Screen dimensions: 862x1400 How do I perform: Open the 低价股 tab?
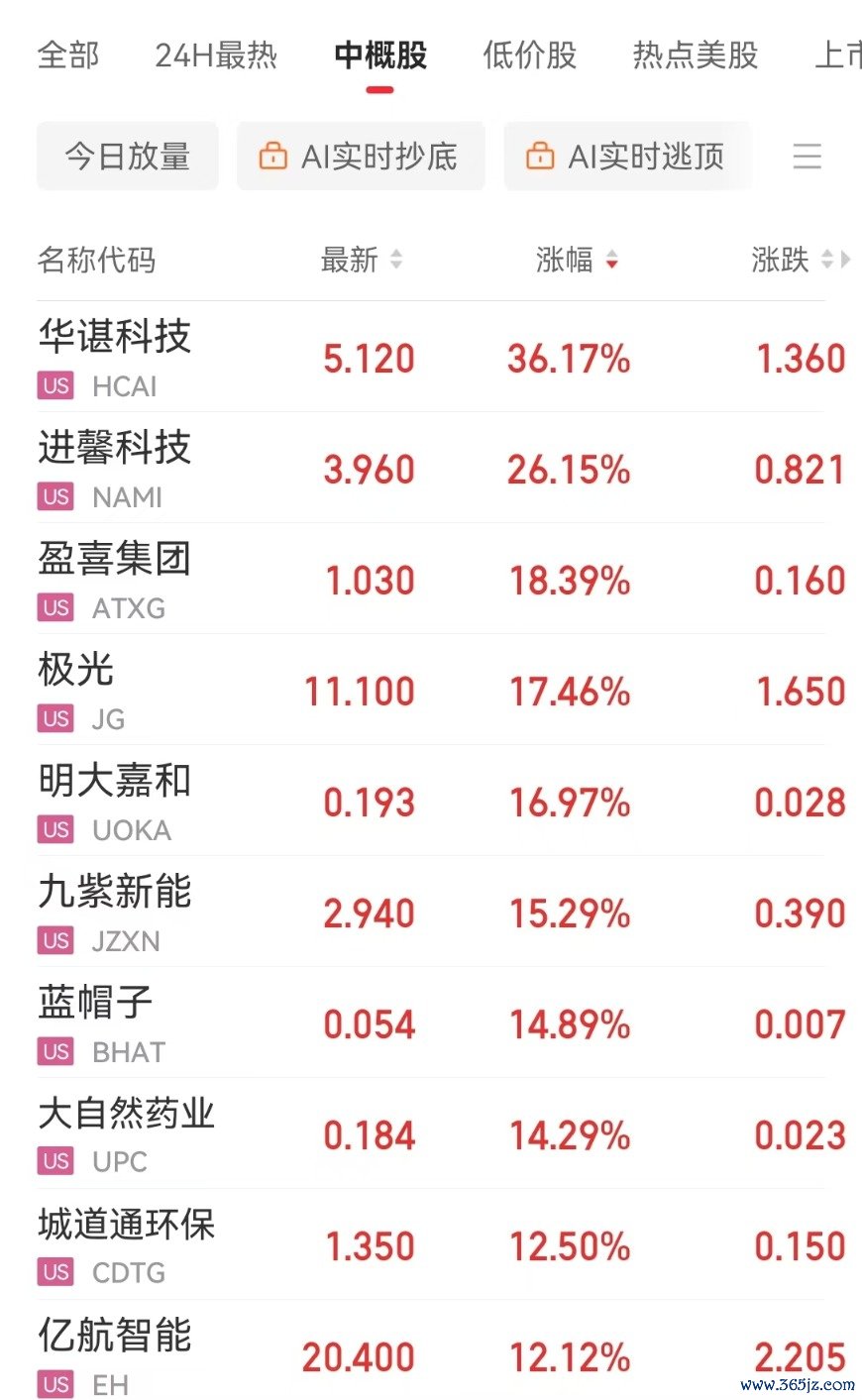[530, 54]
